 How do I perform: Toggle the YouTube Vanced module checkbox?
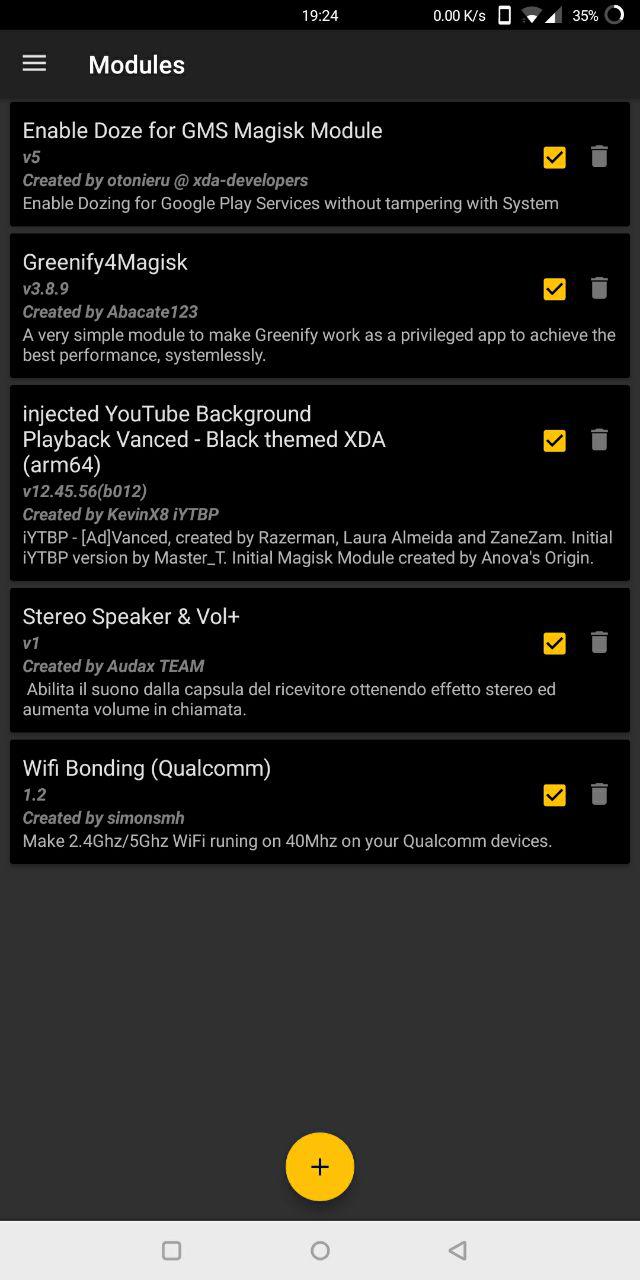554,440
